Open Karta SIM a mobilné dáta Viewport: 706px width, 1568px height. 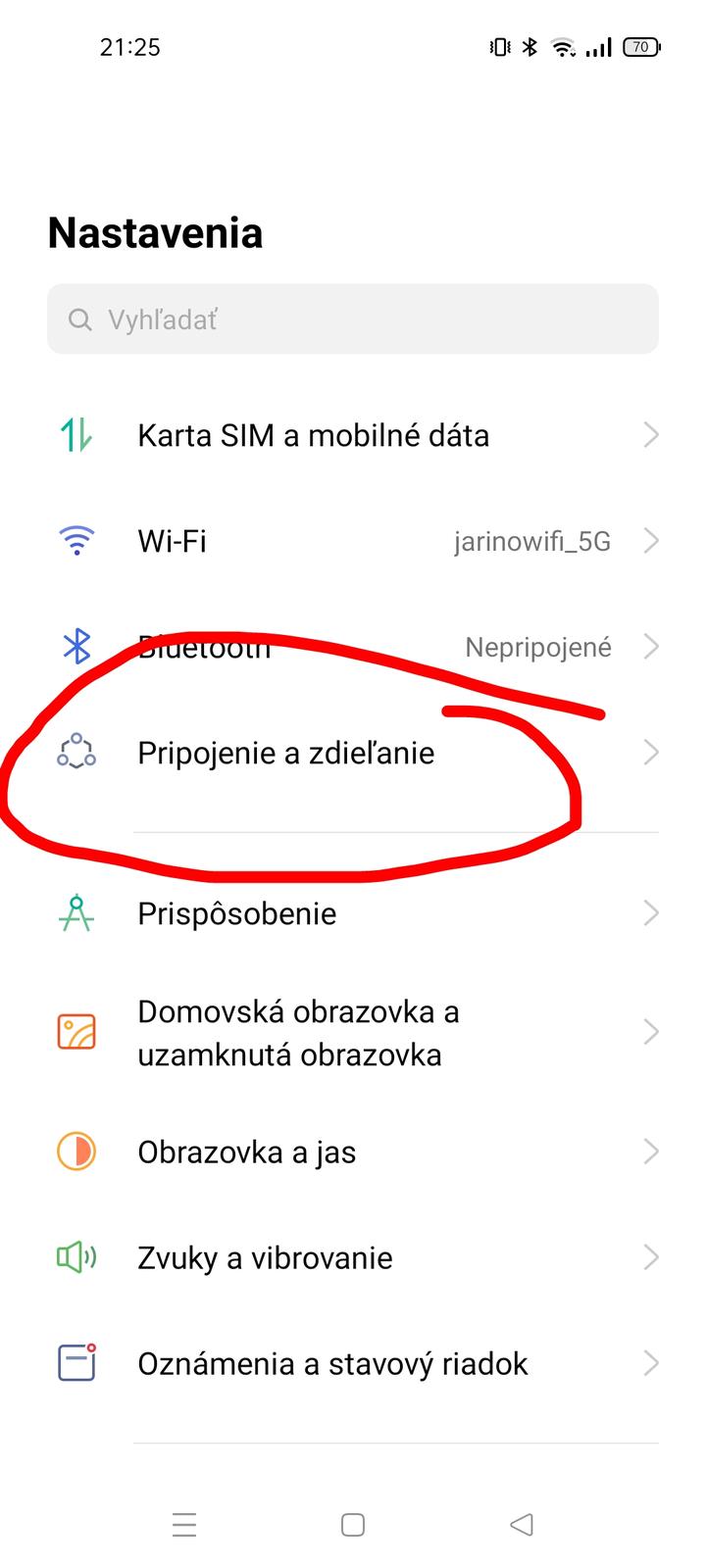point(353,435)
